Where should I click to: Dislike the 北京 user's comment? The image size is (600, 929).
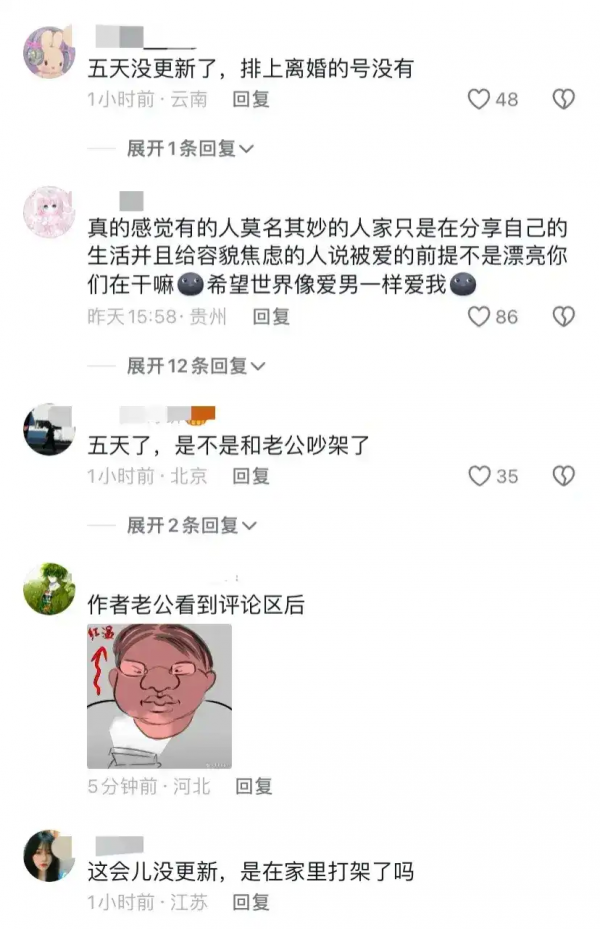(x=564, y=476)
